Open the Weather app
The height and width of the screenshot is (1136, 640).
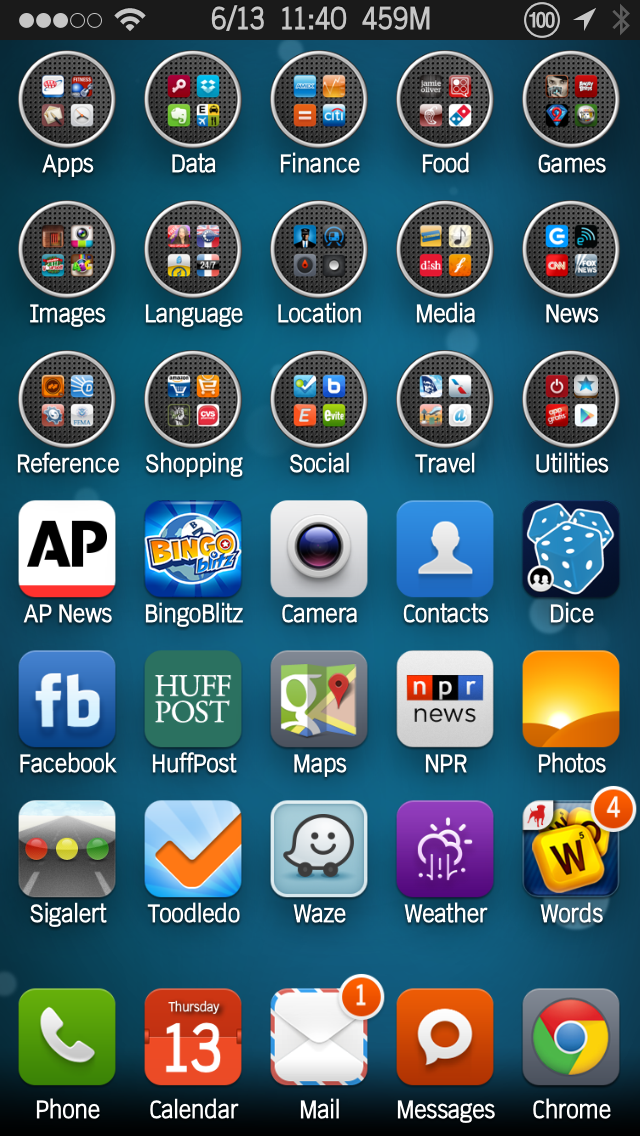(445, 848)
